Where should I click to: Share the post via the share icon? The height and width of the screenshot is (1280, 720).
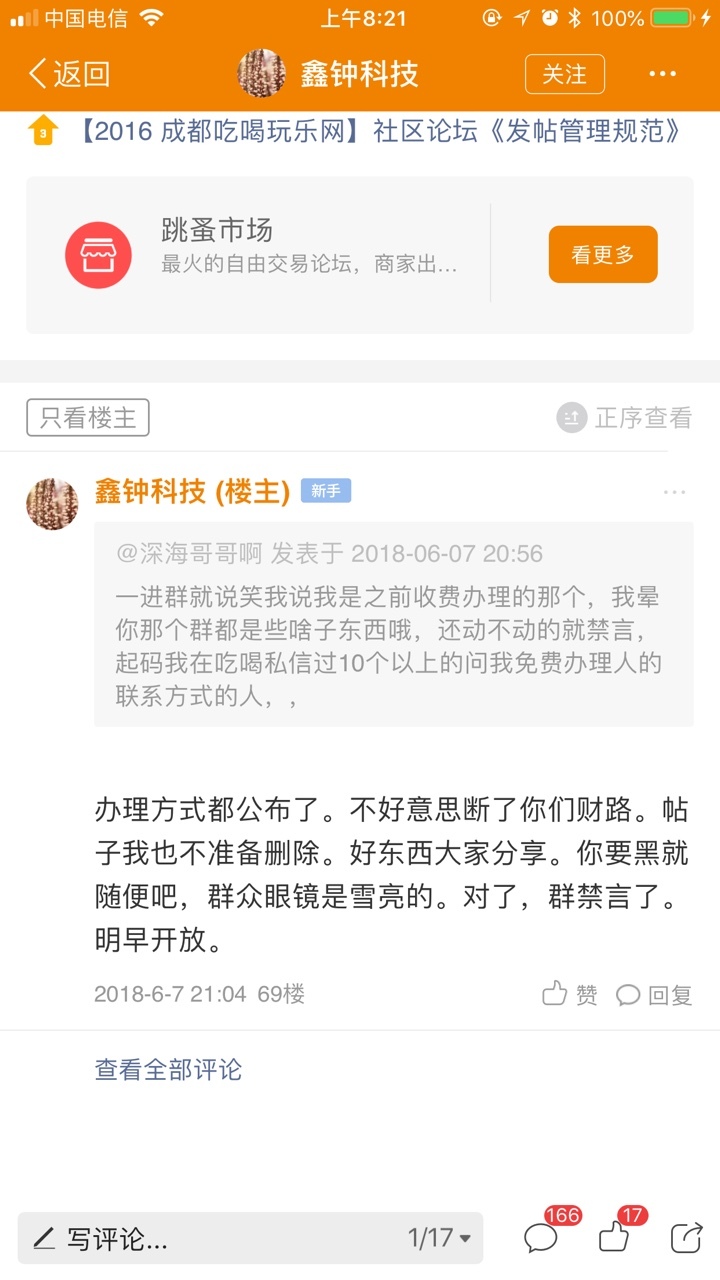pyautogui.click(x=686, y=1238)
